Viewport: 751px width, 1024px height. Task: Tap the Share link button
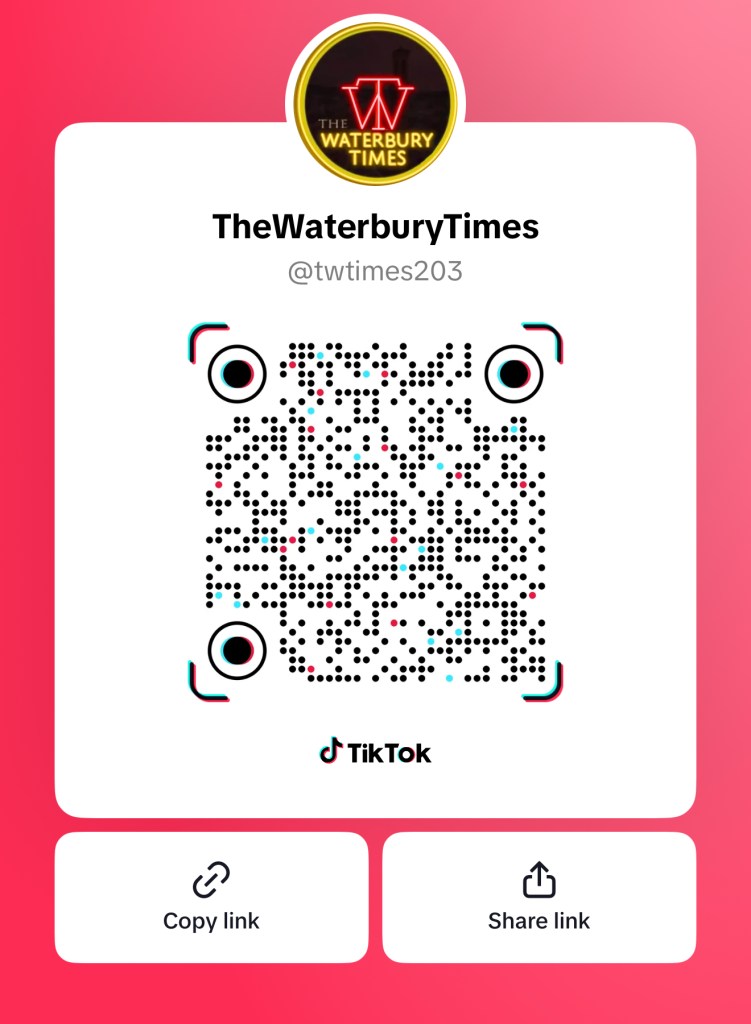pos(539,897)
